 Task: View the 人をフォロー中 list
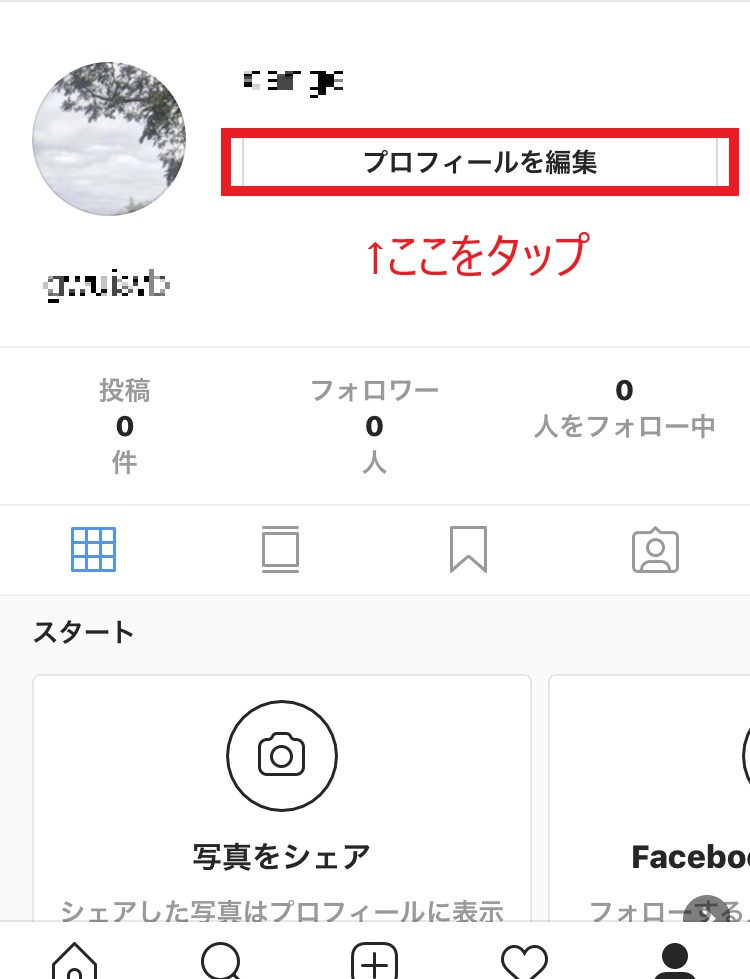tap(624, 408)
